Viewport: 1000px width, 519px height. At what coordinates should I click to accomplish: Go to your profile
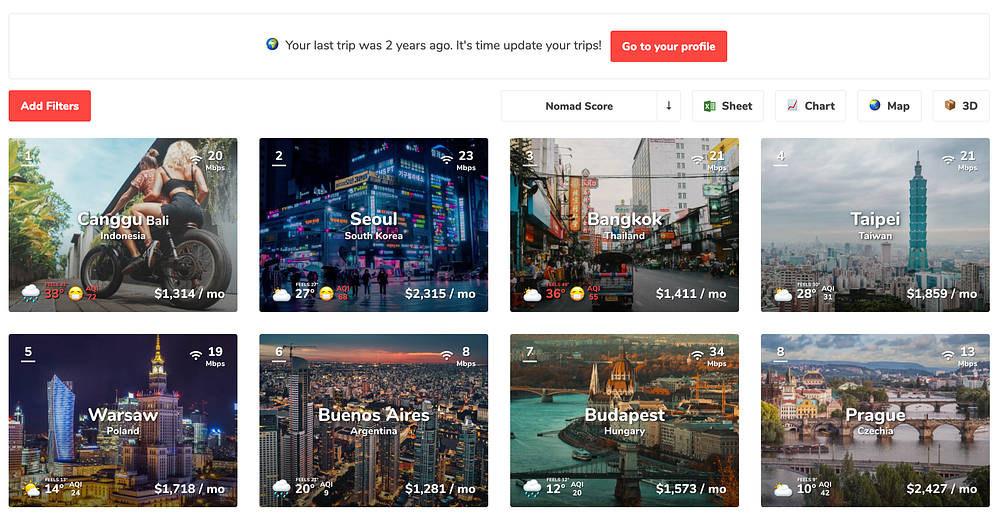(x=668, y=47)
